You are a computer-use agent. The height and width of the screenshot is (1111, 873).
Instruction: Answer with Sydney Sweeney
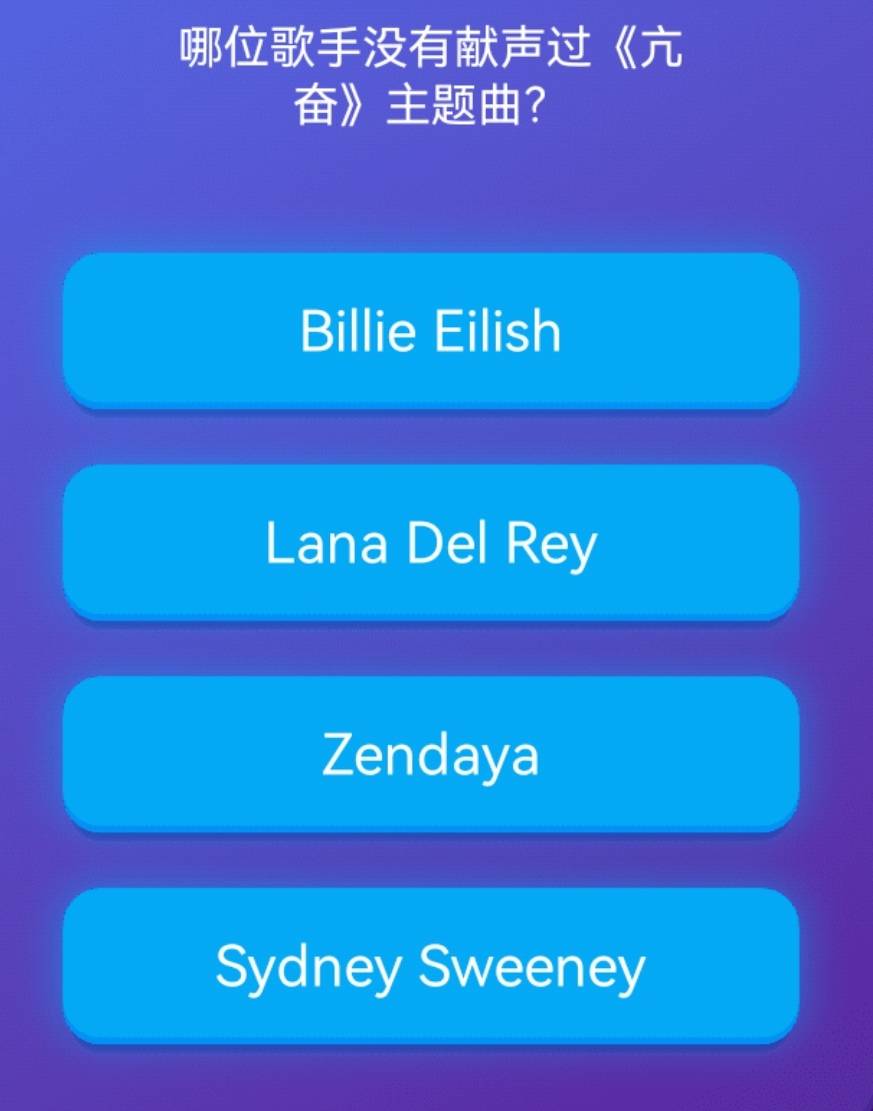(x=431, y=967)
